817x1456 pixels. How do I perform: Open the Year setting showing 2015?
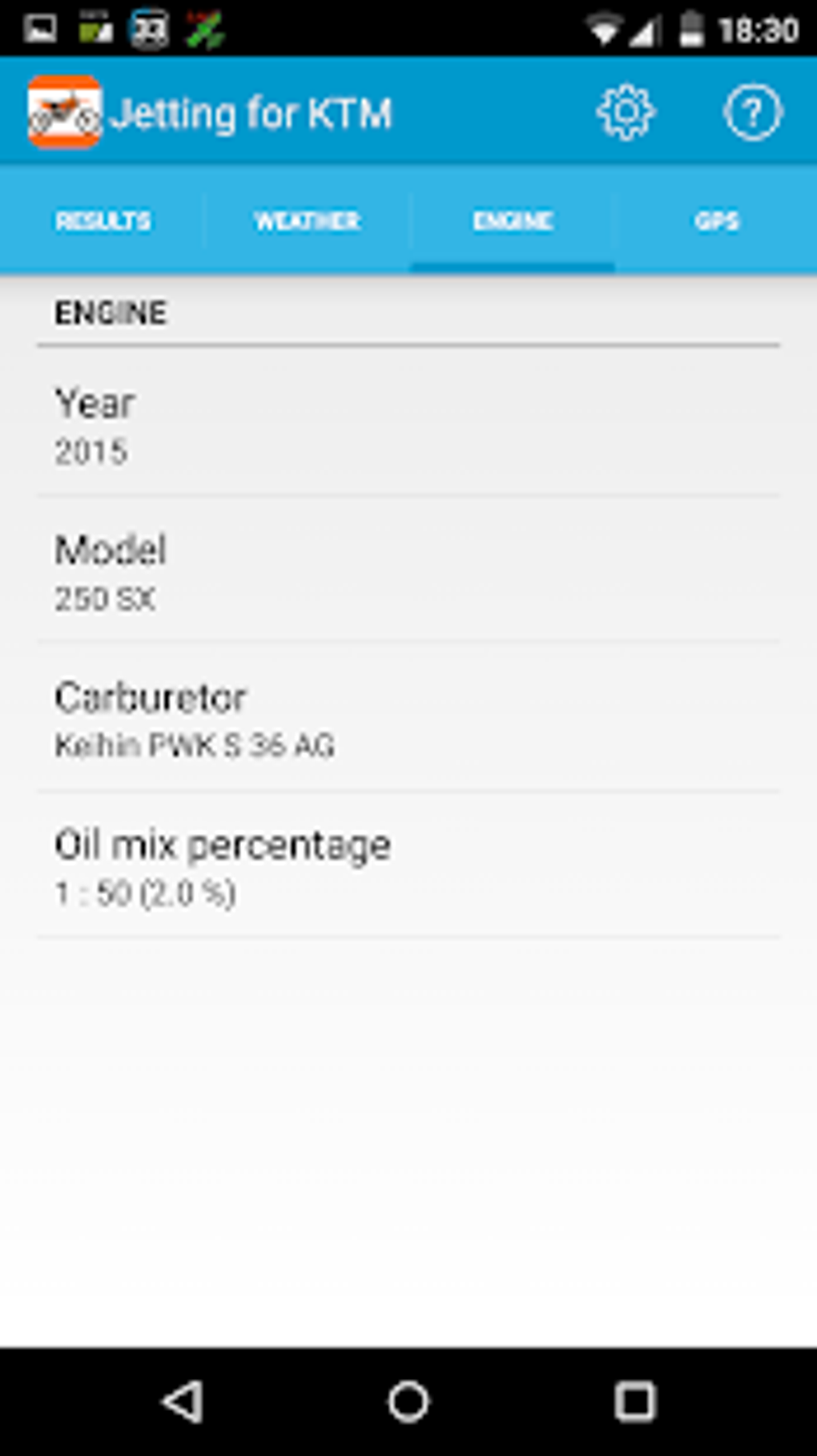[x=408, y=423]
